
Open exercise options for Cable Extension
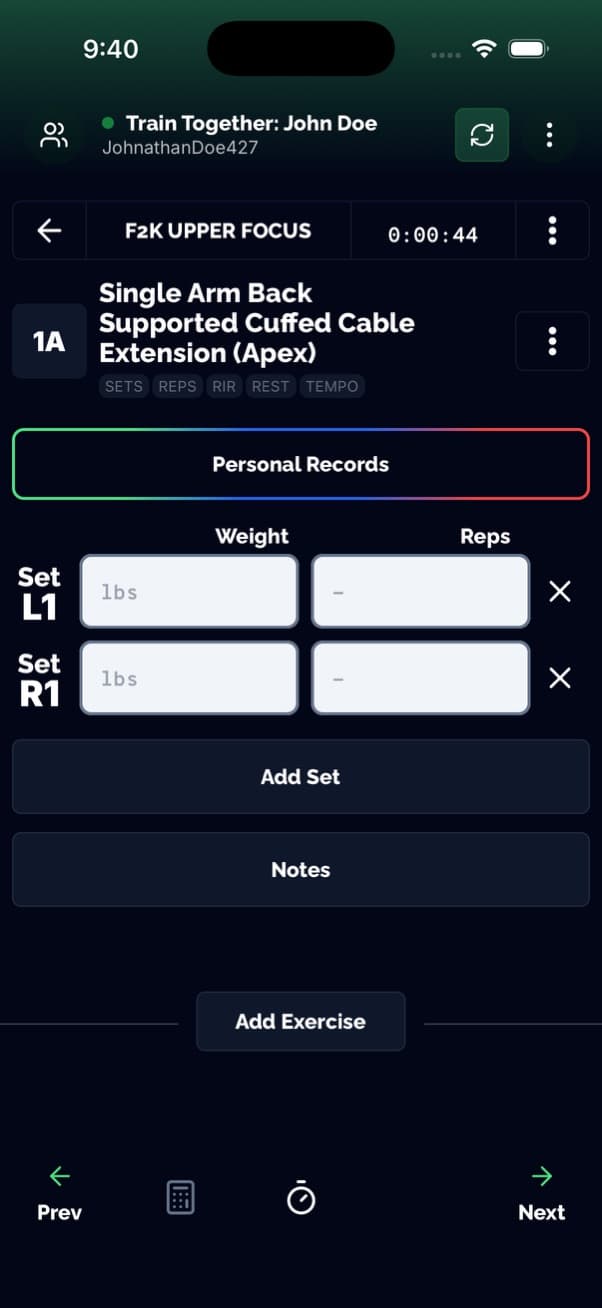pos(552,341)
